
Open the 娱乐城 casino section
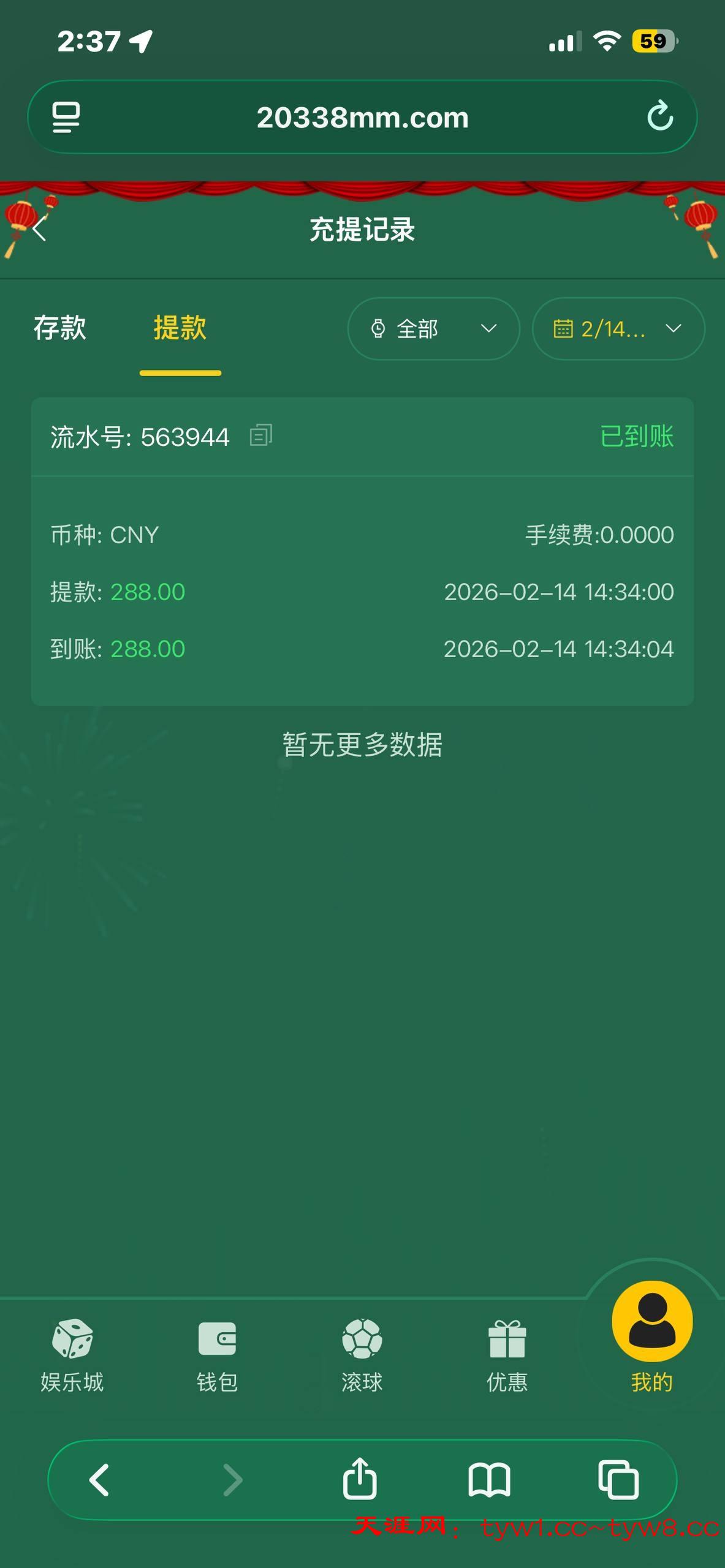point(72,1355)
